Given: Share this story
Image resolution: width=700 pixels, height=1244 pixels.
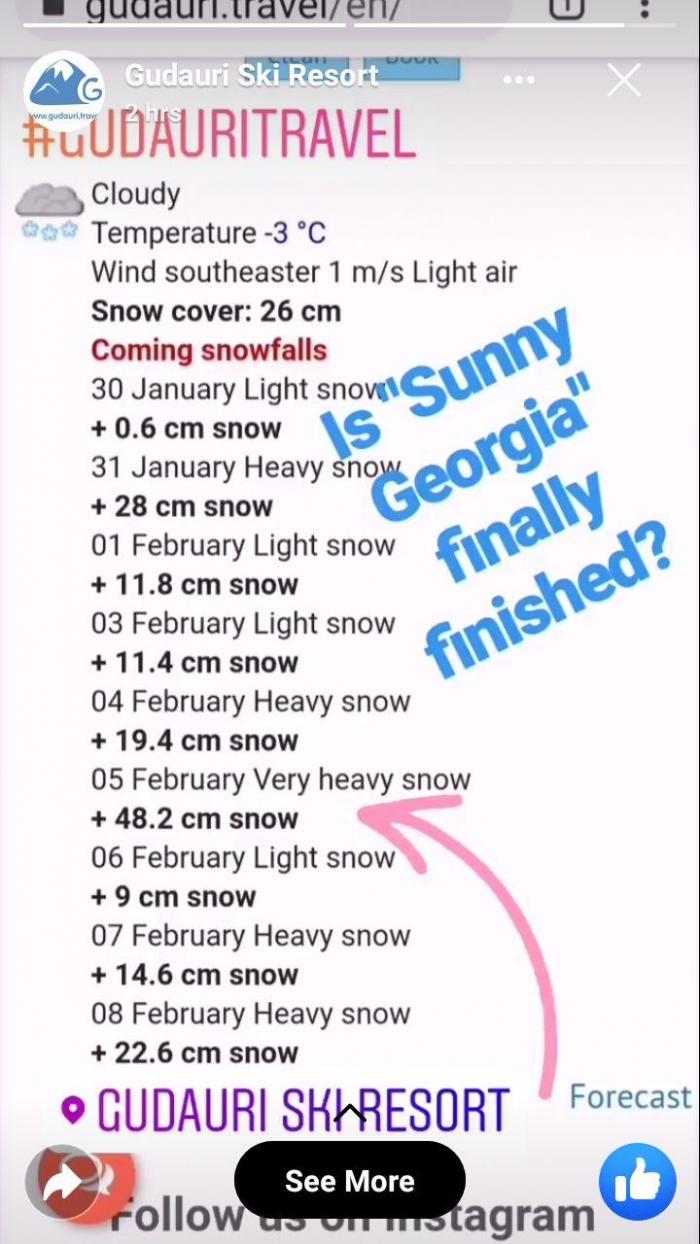Looking at the screenshot, I should tap(63, 1184).
